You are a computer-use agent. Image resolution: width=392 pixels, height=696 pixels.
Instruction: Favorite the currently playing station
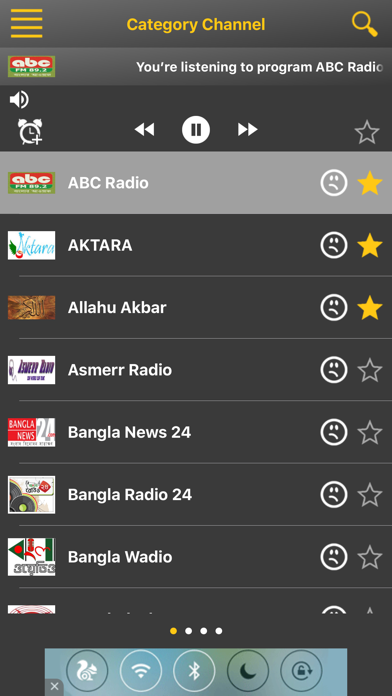[x=367, y=132]
